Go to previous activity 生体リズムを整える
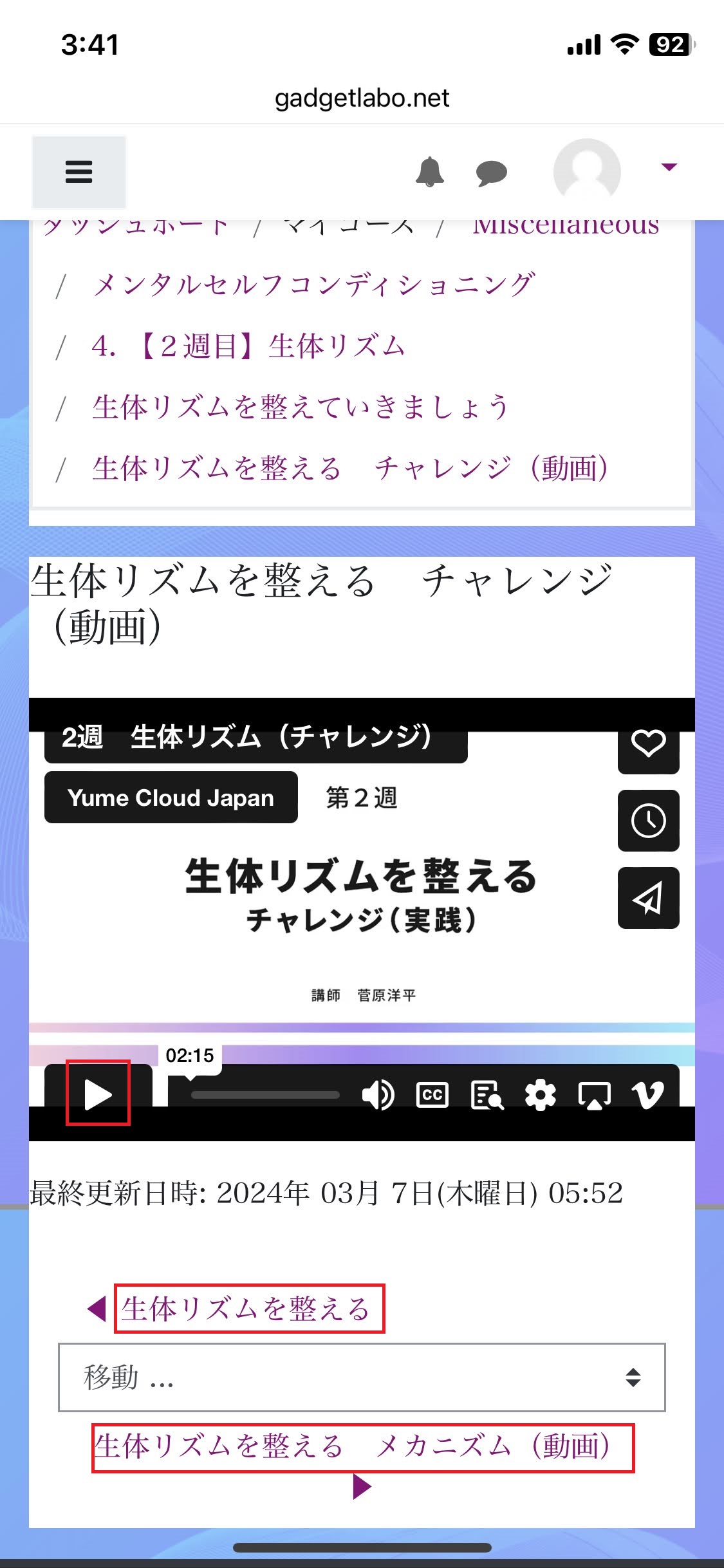 point(249,1309)
